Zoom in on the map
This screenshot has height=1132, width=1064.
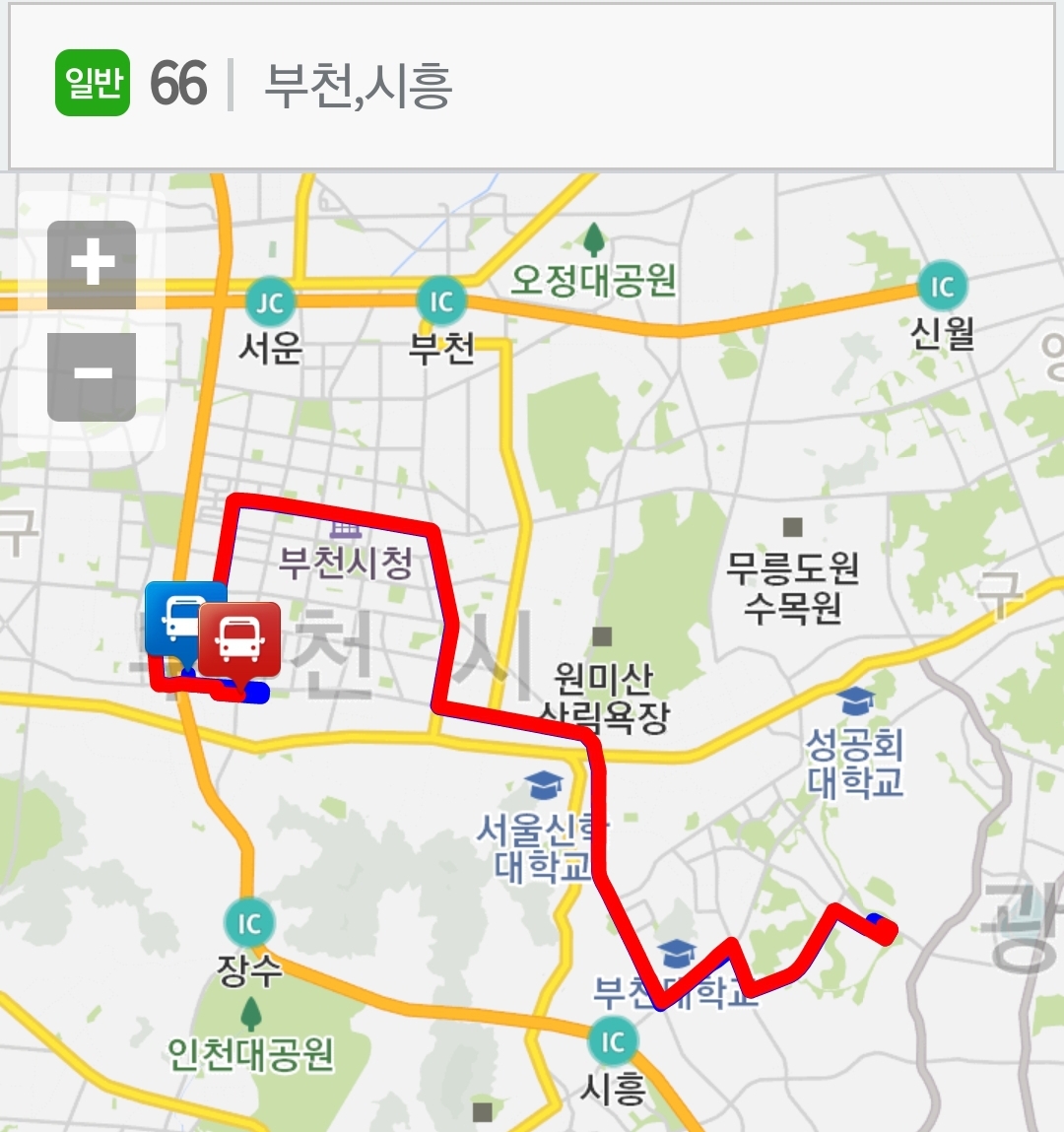[92, 264]
